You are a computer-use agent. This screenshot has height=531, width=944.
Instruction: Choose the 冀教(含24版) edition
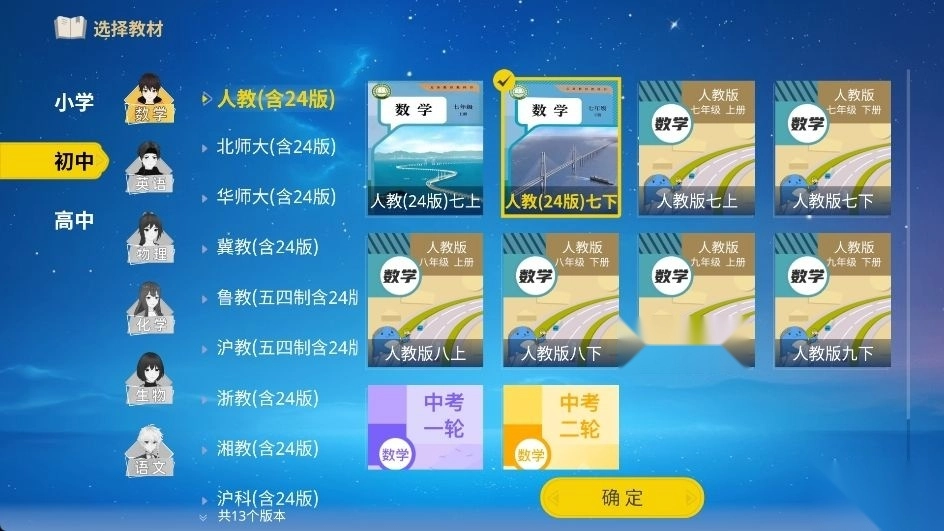267,247
